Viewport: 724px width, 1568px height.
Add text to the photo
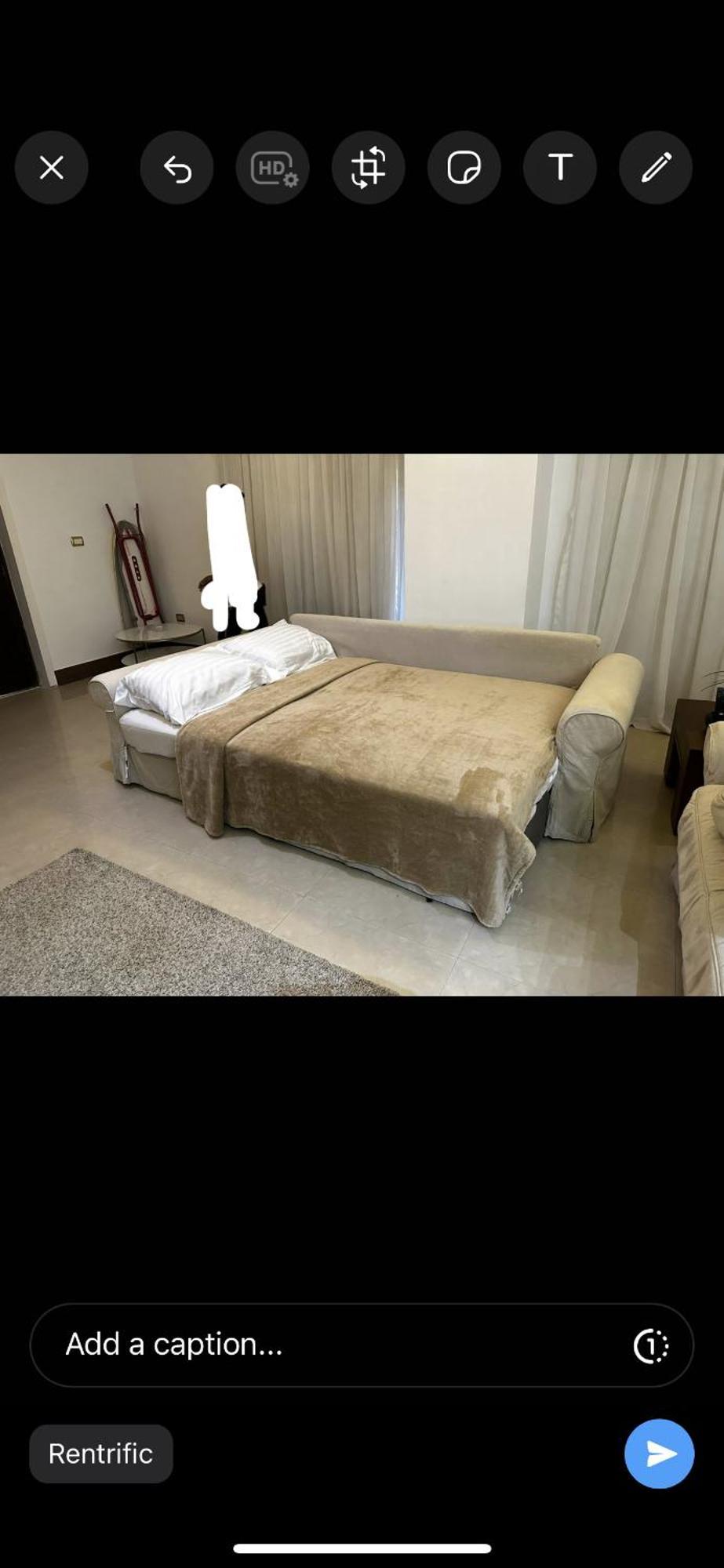click(x=560, y=168)
